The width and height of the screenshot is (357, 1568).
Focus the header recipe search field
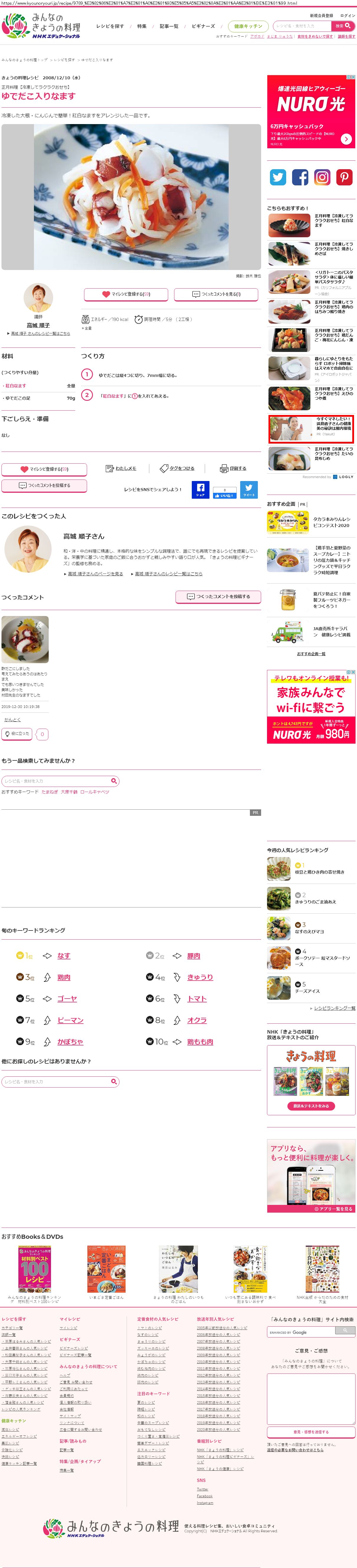click(302, 26)
